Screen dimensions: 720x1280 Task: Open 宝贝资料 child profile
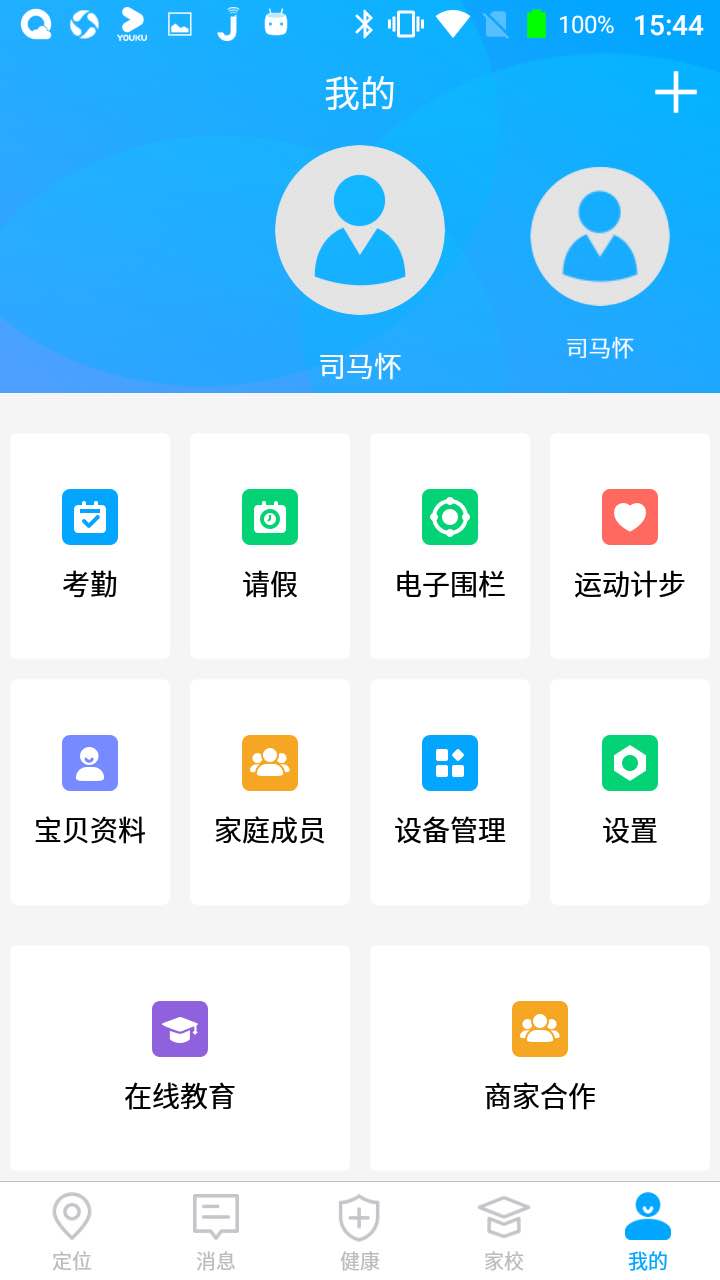coord(90,791)
